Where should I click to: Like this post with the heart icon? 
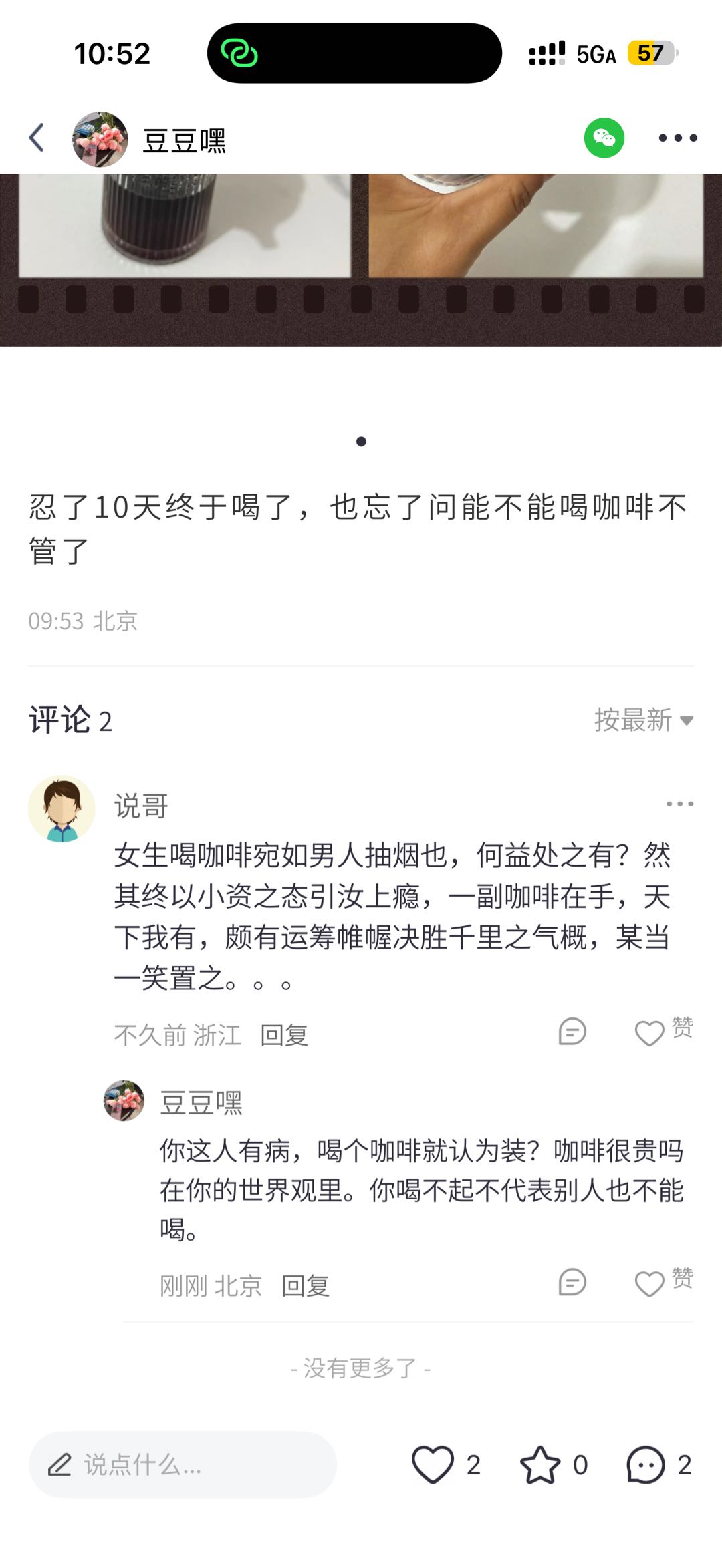433,1464
